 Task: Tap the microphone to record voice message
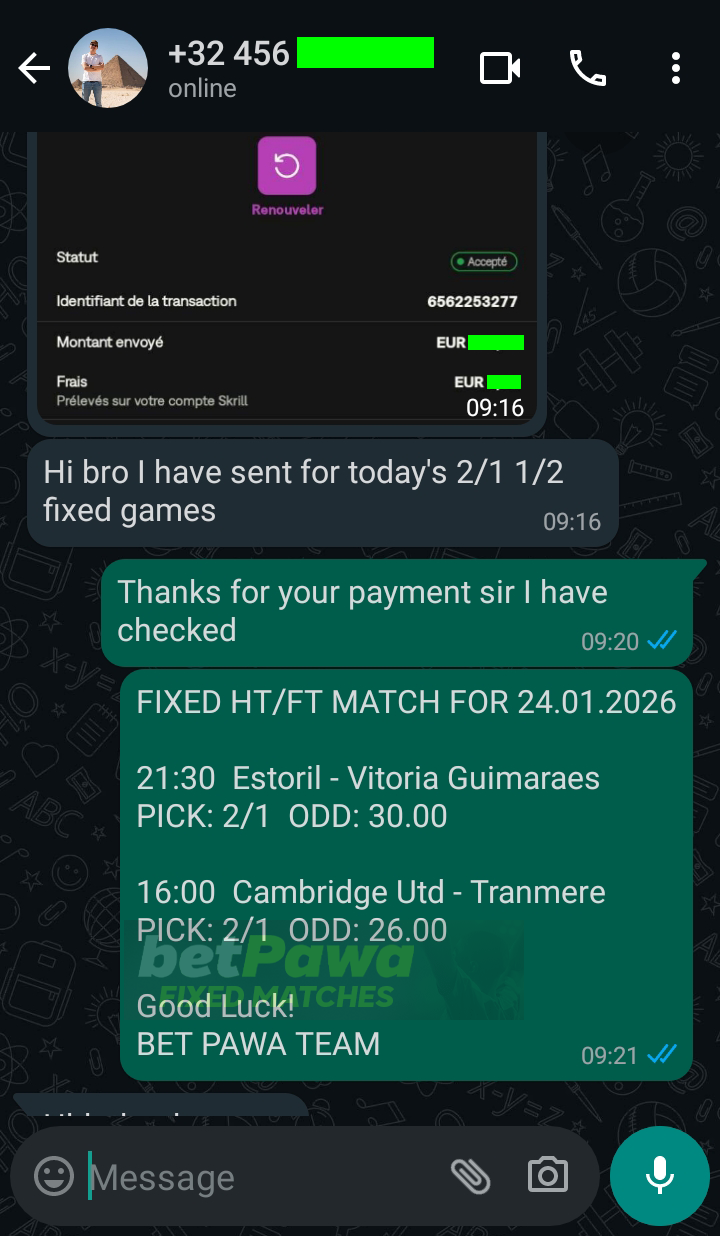[x=659, y=1176]
